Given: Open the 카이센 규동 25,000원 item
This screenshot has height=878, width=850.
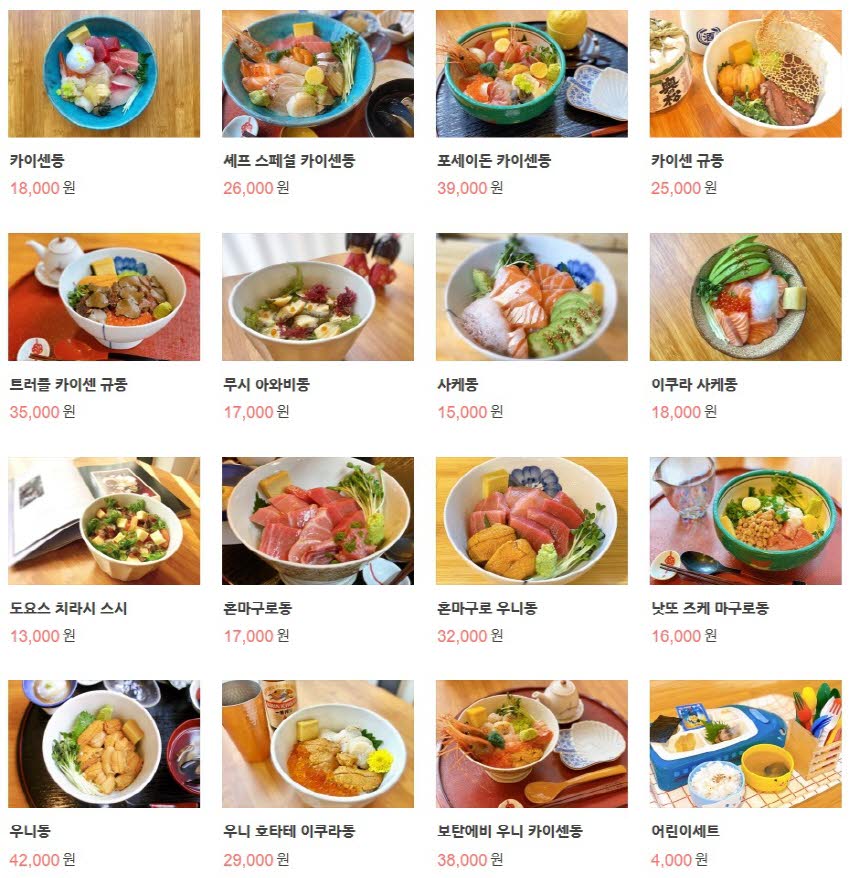Looking at the screenshot, I should pos(745,74).
